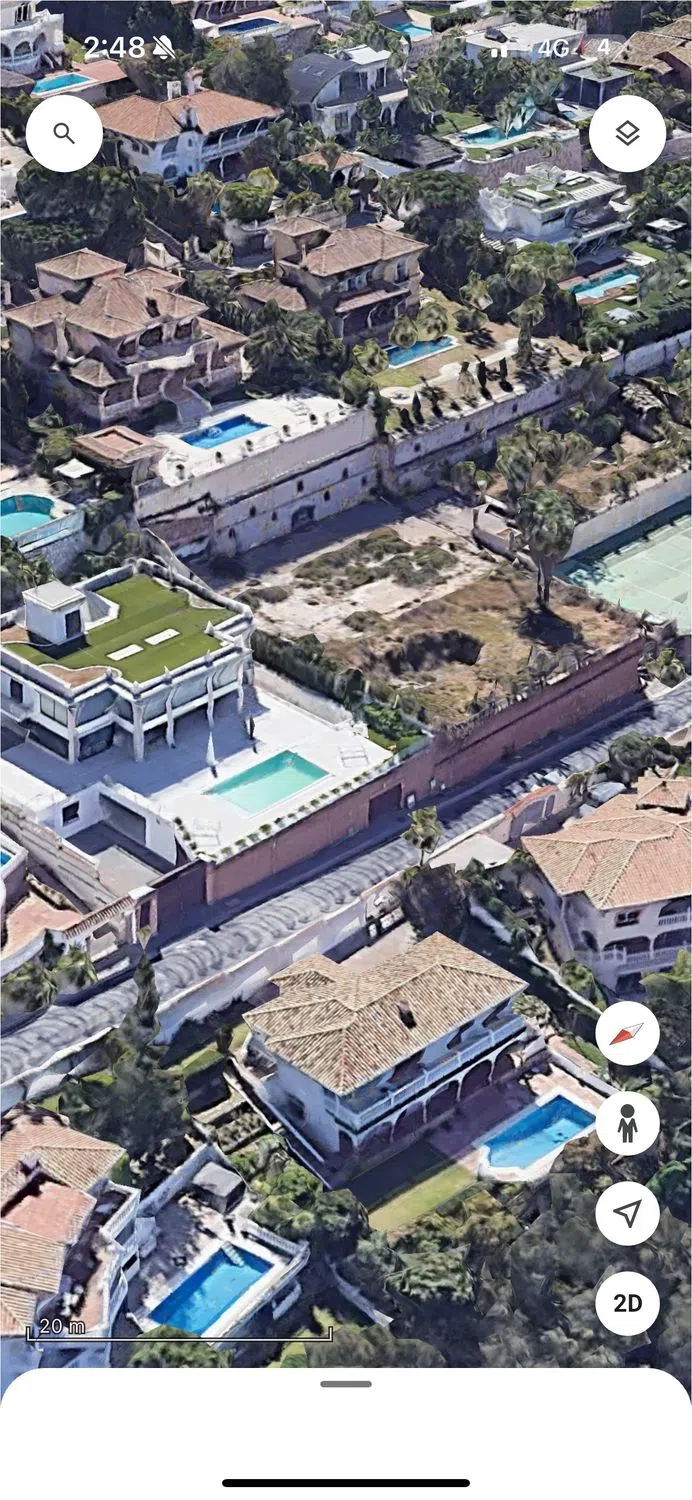Switch the map to 2D view
Screen dimensions: 692x1500
[627, 1303]
